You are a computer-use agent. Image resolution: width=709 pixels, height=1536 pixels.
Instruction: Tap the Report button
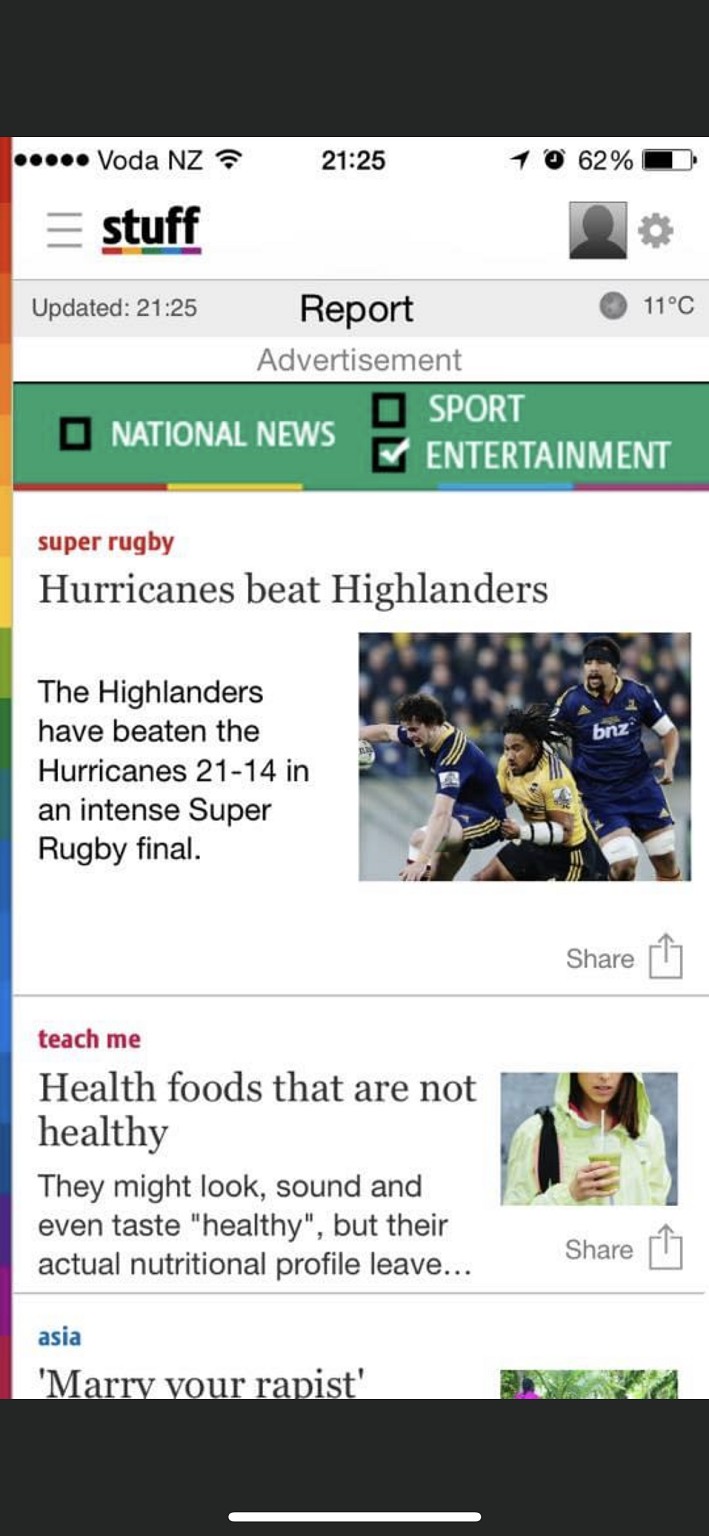coord(356,309)
